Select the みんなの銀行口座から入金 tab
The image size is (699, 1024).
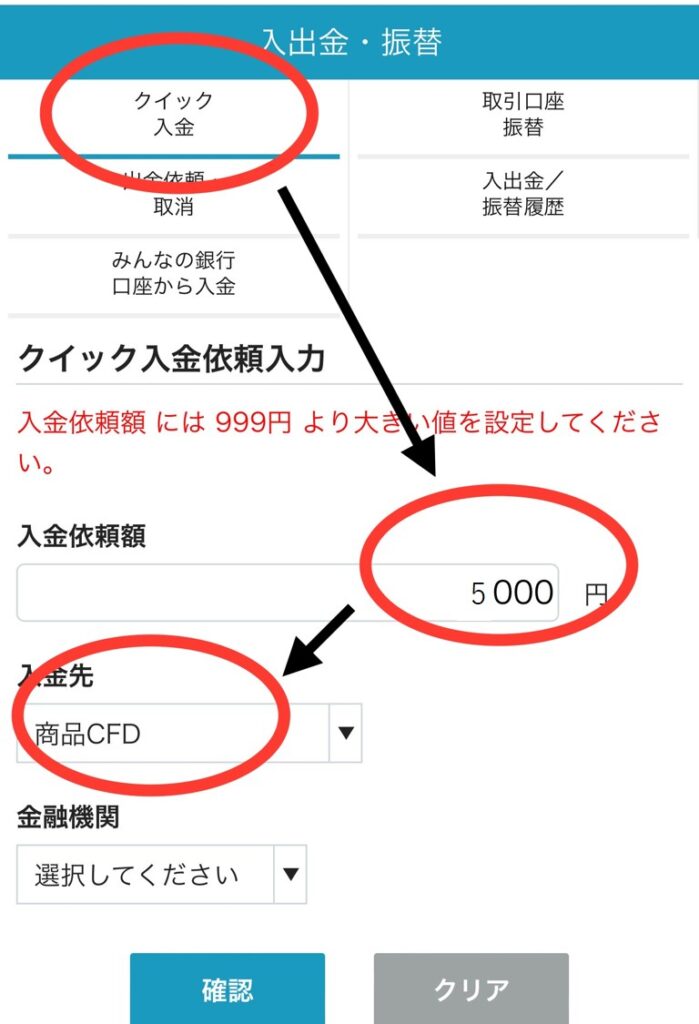174,274
